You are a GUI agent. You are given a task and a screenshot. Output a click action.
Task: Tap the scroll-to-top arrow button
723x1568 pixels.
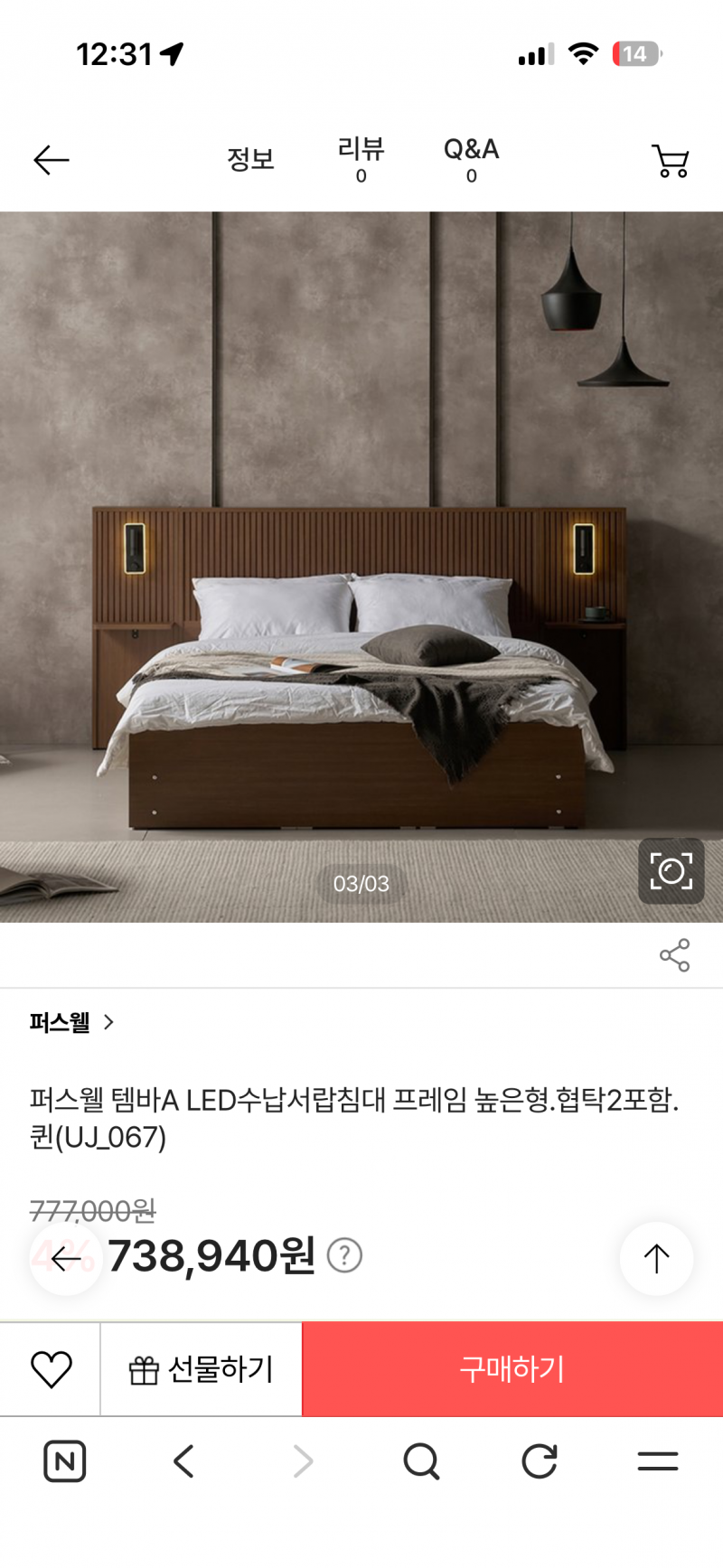coord(655,1258)
